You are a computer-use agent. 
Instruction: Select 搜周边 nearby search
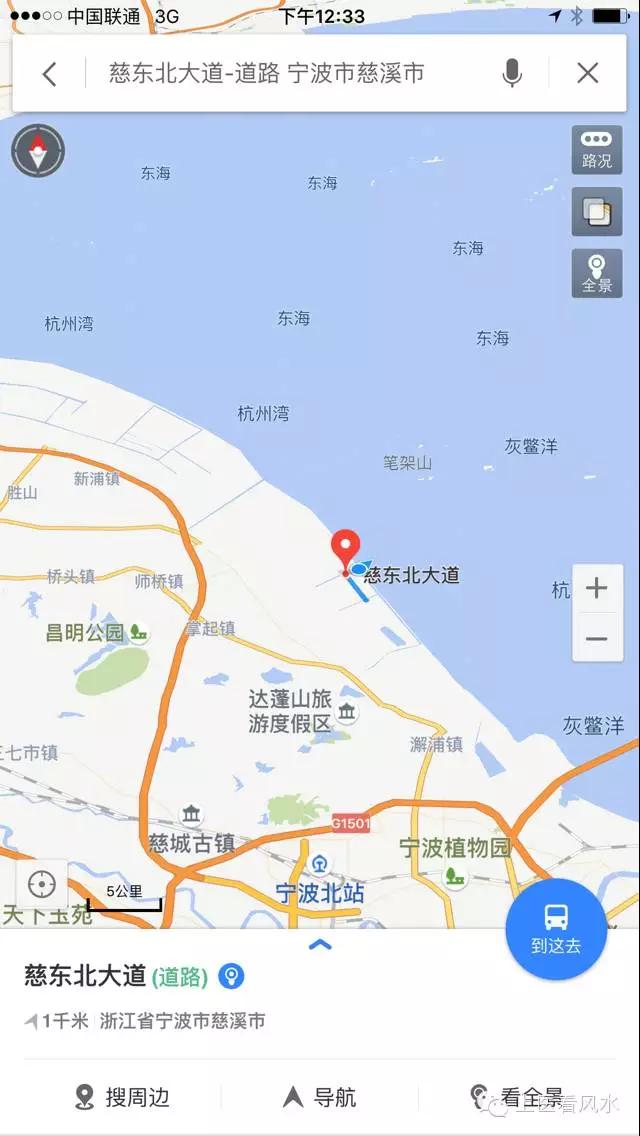click(x=122, y=1097)
